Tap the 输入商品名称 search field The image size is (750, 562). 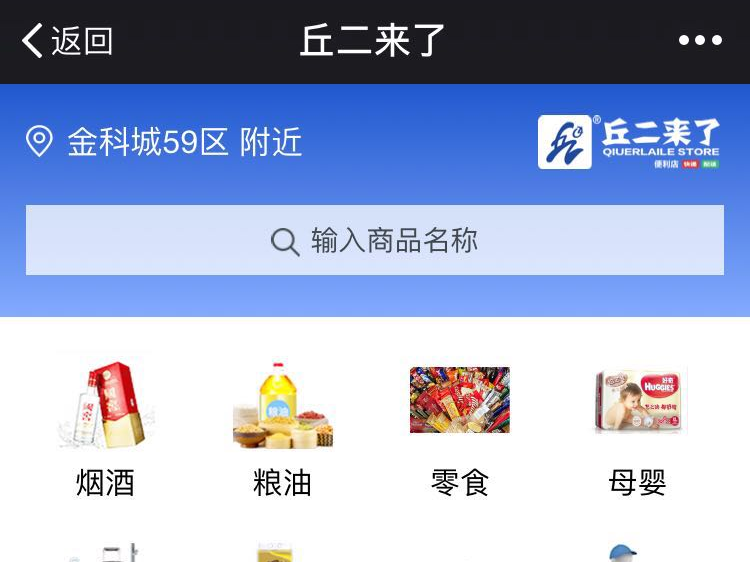point(375,240)
